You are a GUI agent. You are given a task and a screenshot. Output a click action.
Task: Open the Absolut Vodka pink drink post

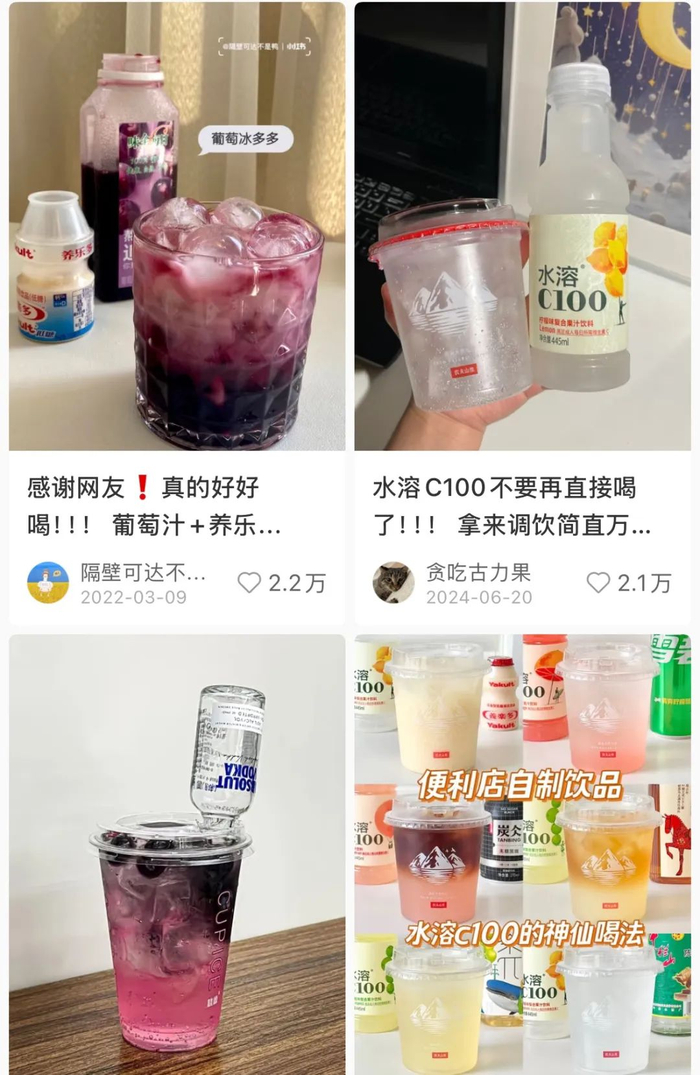tap(177, 850)
